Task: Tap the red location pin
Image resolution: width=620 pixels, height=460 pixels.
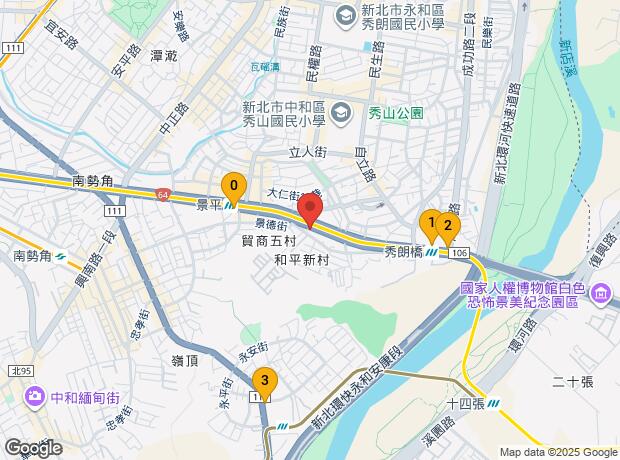Action: point(310,211)
